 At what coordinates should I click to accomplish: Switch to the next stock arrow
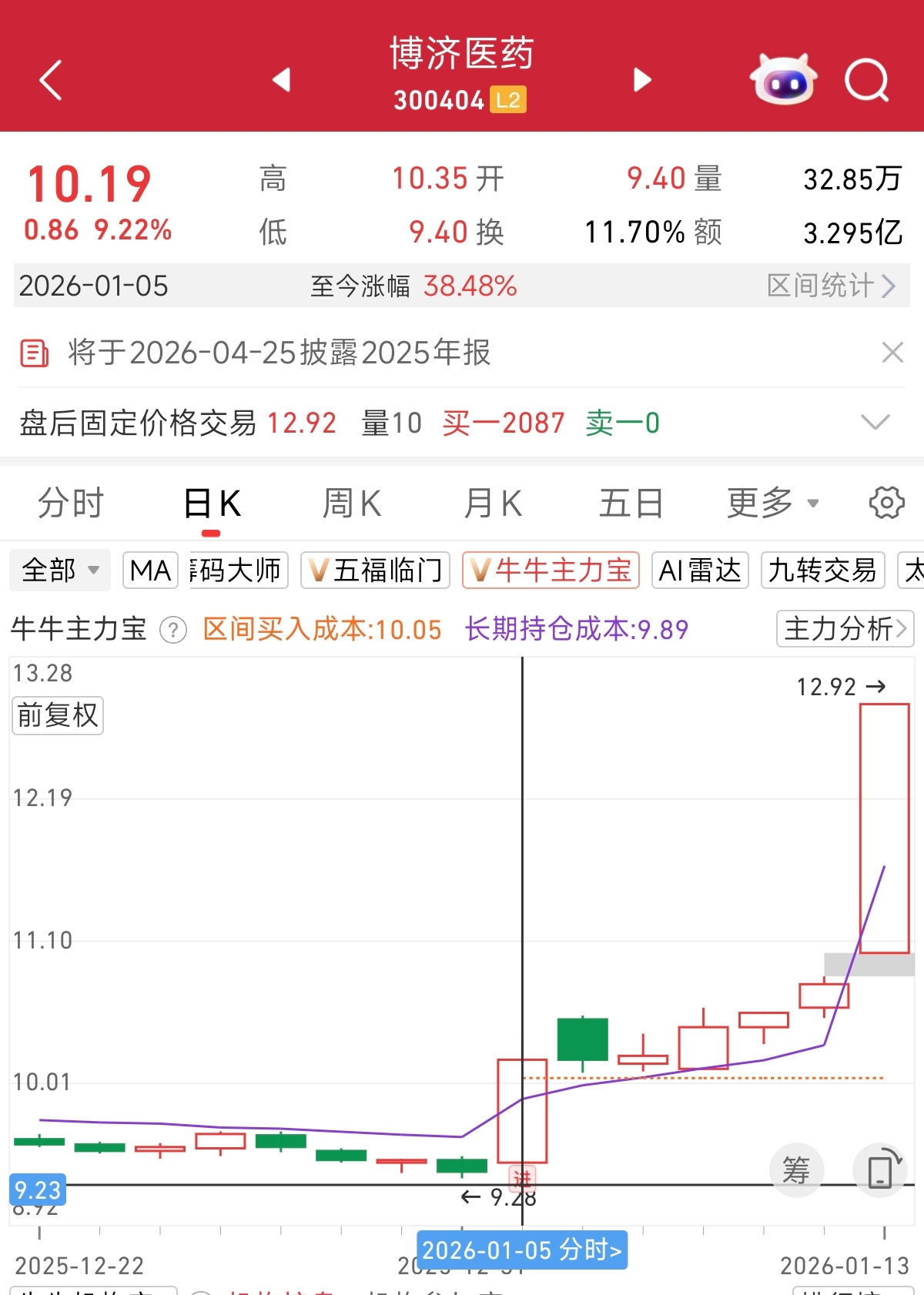(x=641, y=79)
